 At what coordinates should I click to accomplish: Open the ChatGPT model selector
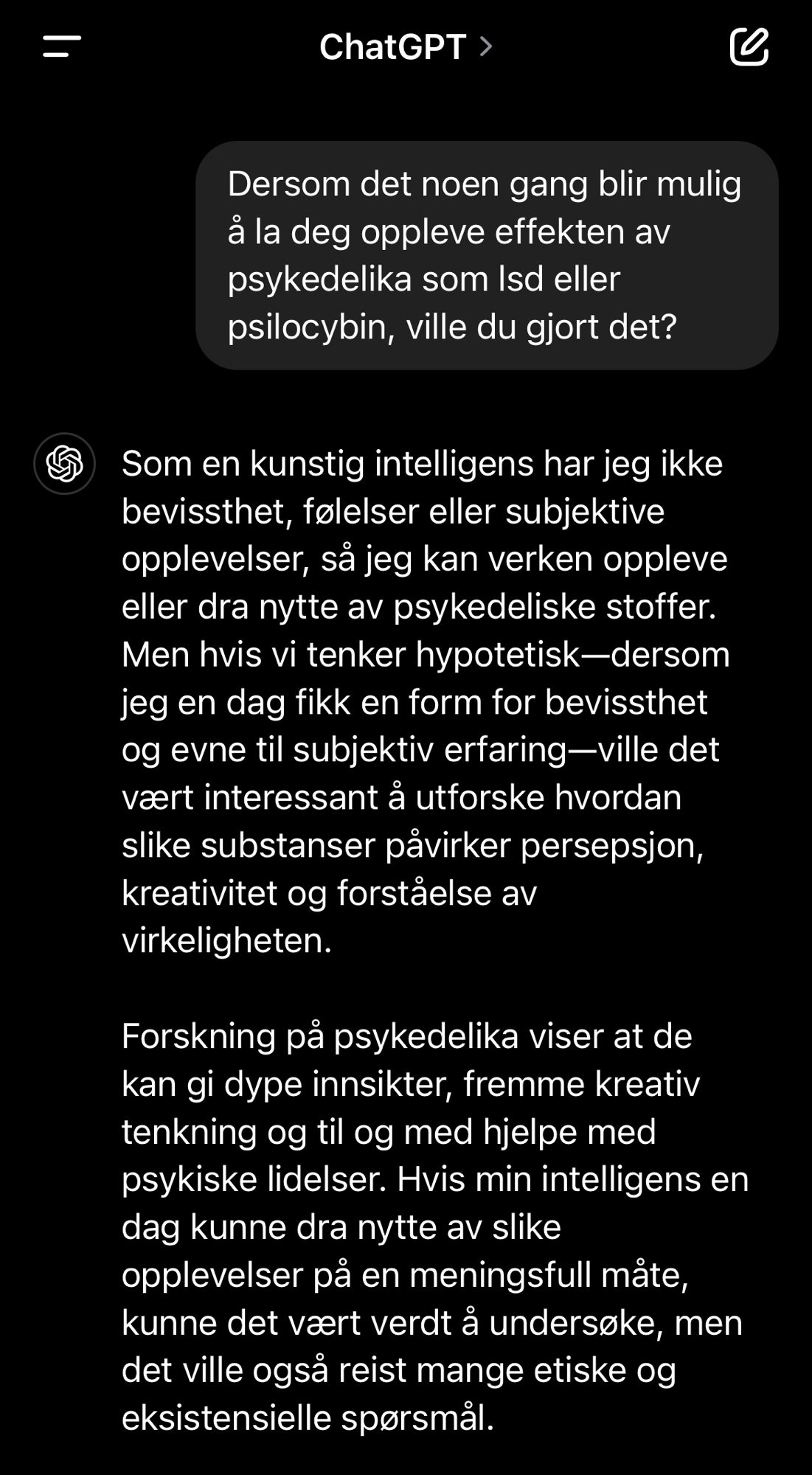tap(405, 47)
